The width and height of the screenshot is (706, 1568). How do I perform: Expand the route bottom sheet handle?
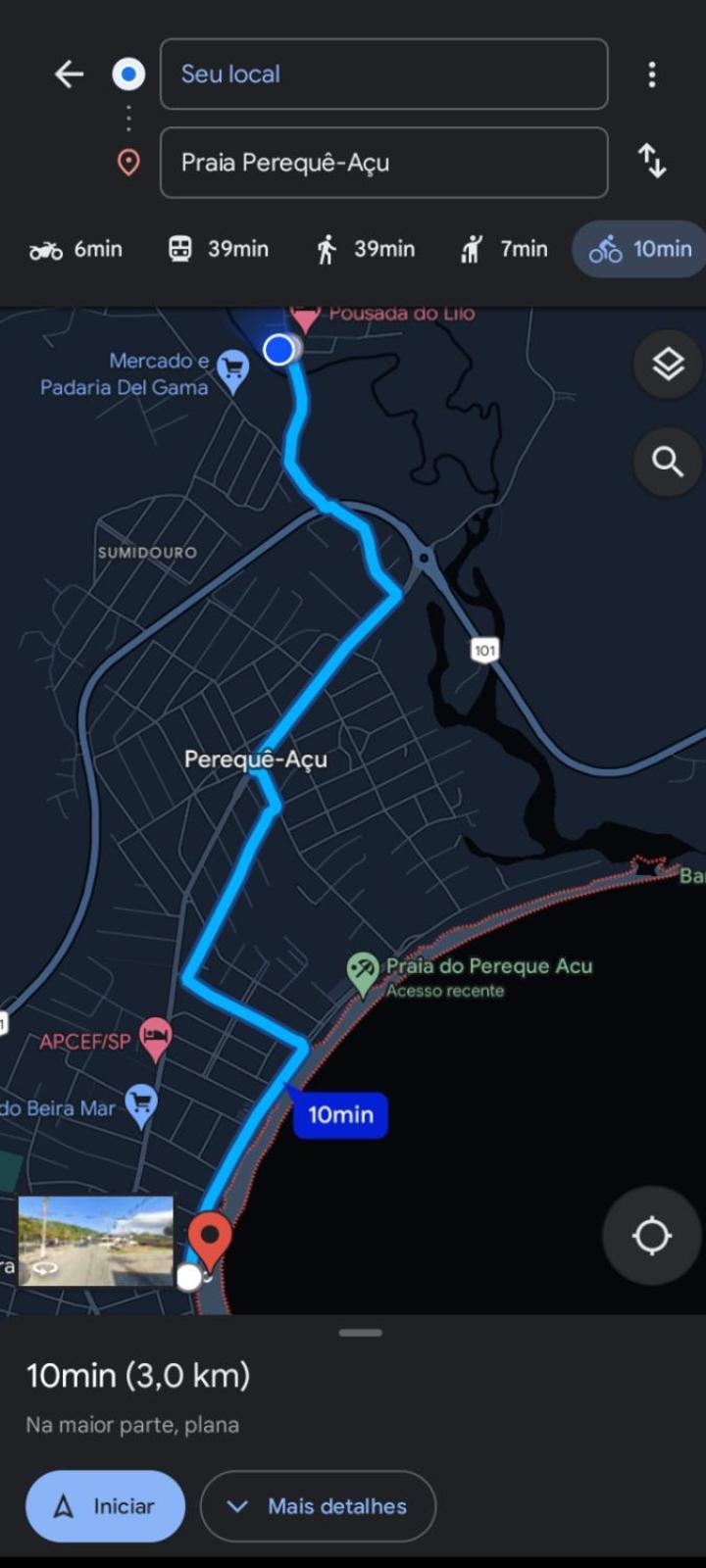point(360,1333)
